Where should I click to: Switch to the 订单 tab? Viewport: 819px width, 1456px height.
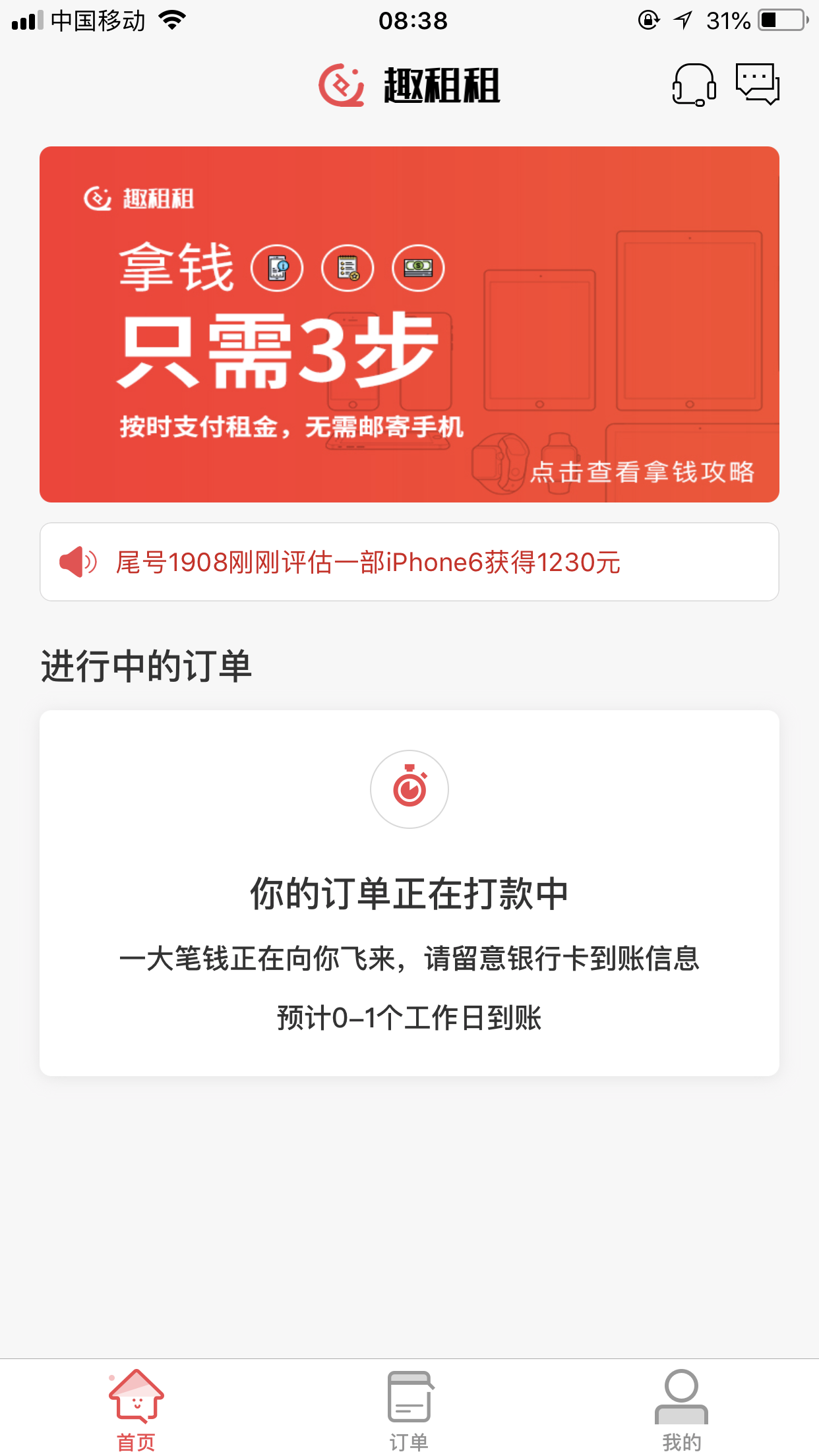point(409,1410)
